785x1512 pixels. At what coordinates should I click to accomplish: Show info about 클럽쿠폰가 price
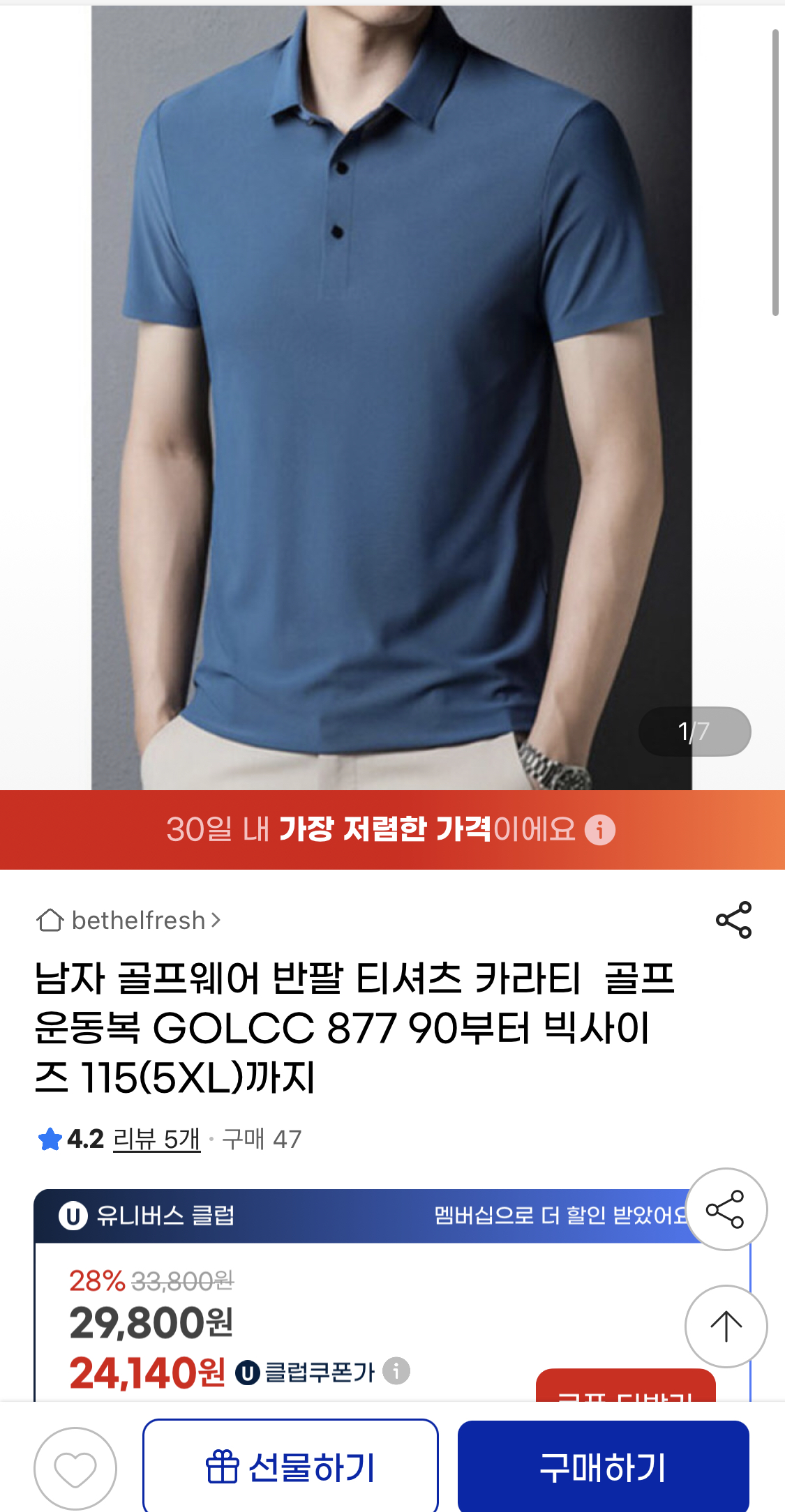pyautogui.click(x=396, y=1371)
